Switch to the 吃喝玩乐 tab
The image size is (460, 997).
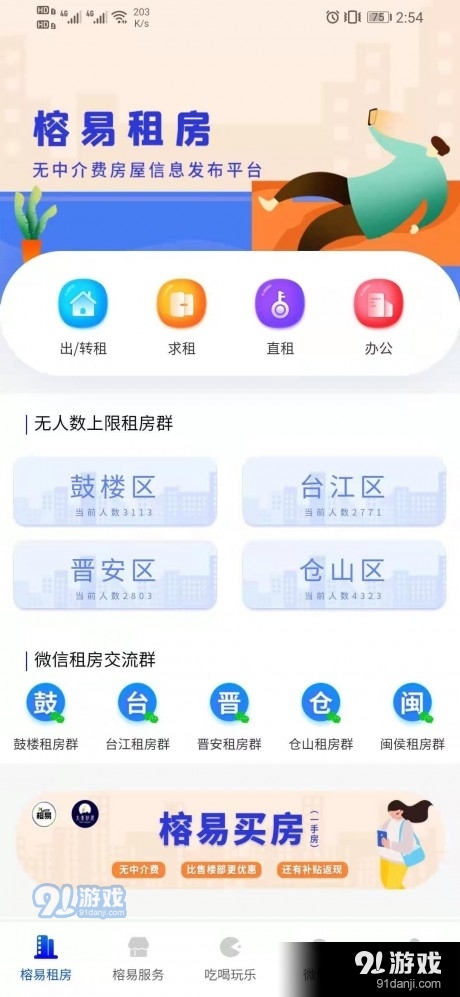click(230, 958)
